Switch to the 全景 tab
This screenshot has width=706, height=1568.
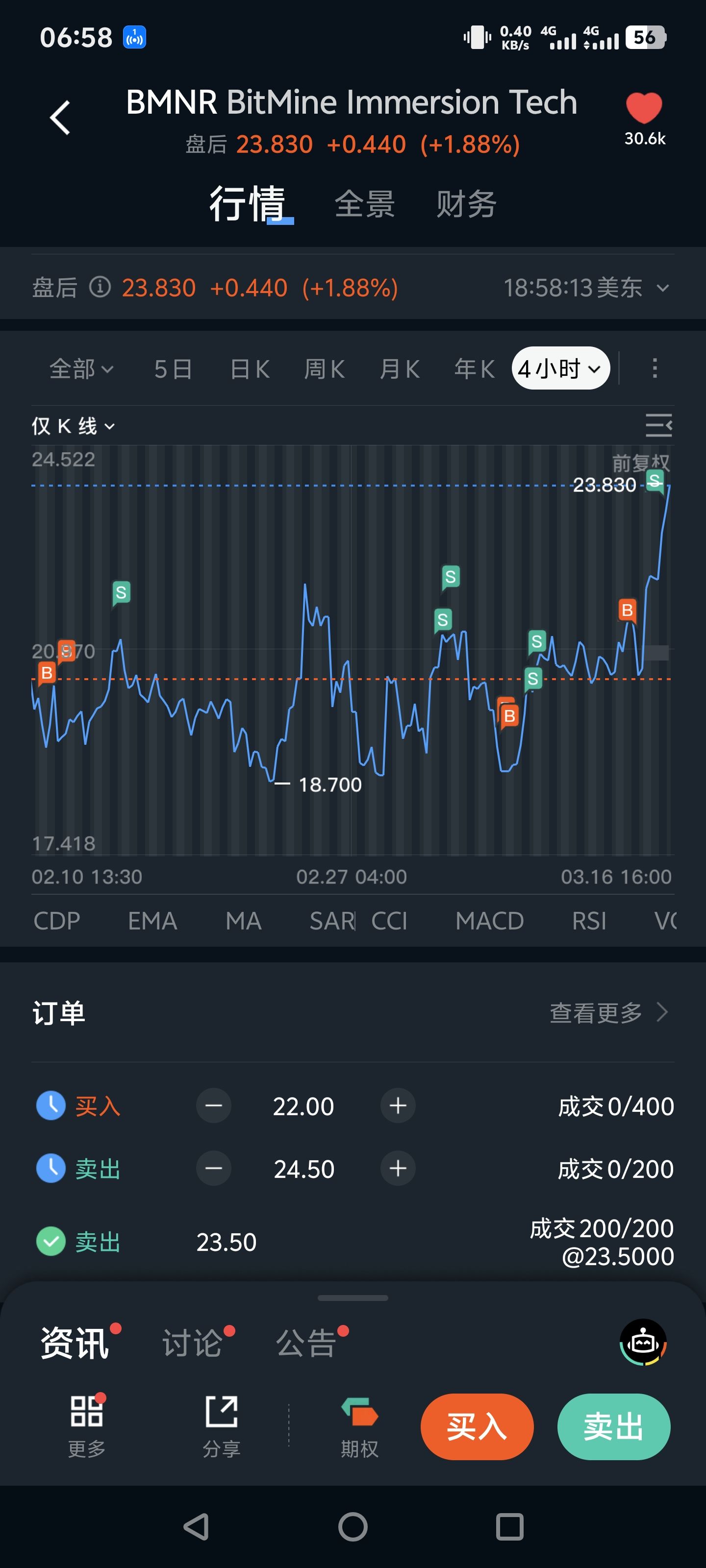(x=364, y=204)
